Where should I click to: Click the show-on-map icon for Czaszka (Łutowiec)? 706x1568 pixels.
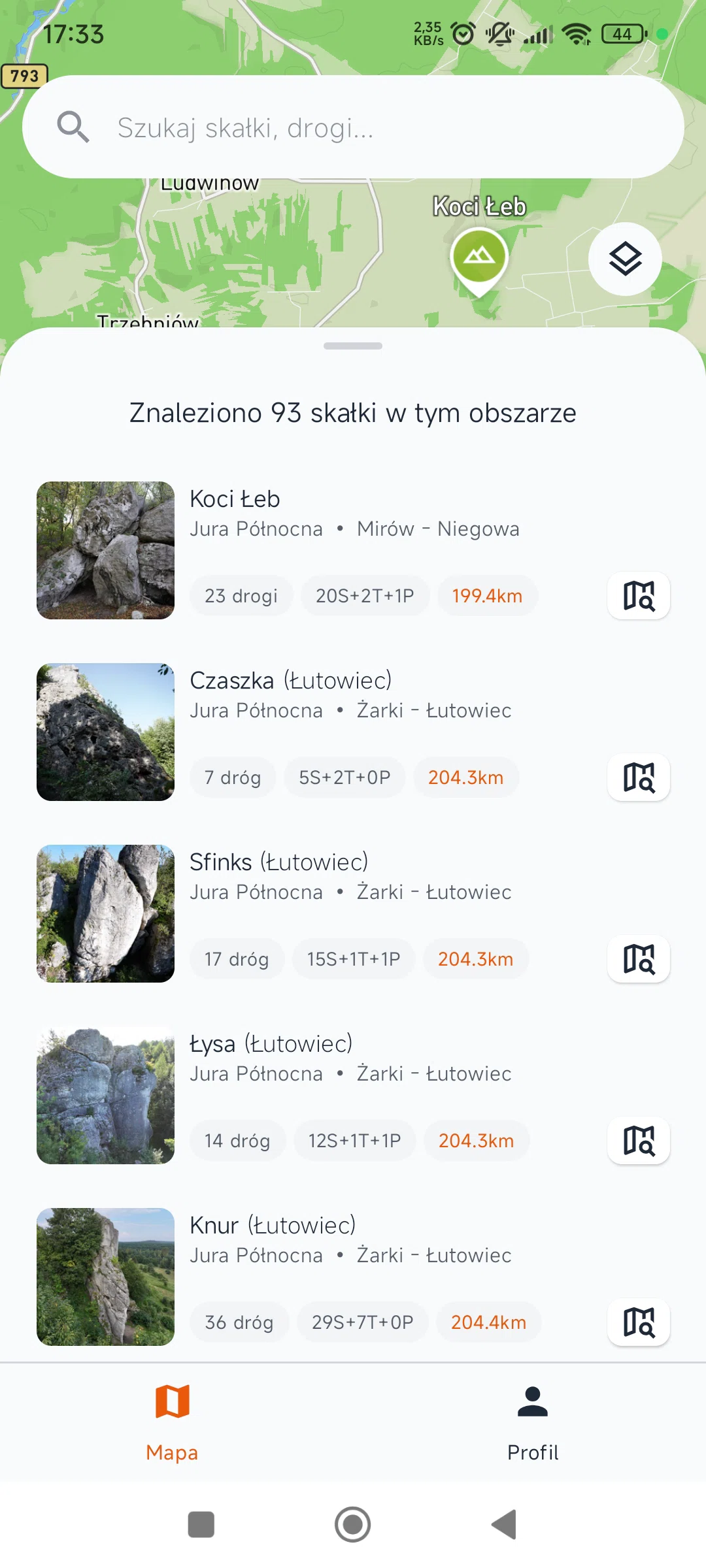tap(638, 777)
